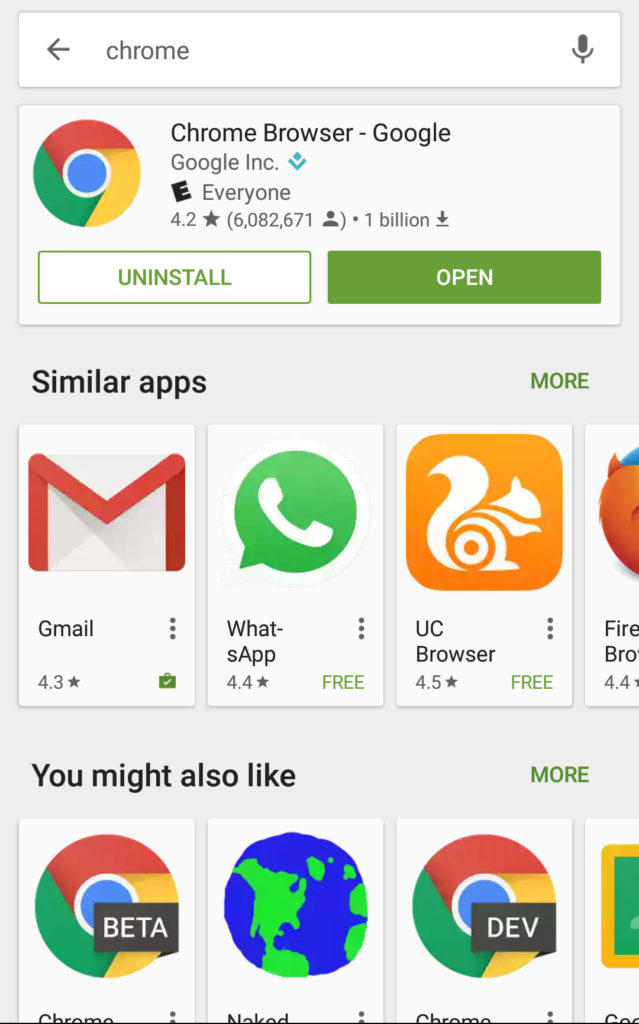Open the Firefox card in Similar apps
639x1024 pixels.
click(x=615, y=540)
